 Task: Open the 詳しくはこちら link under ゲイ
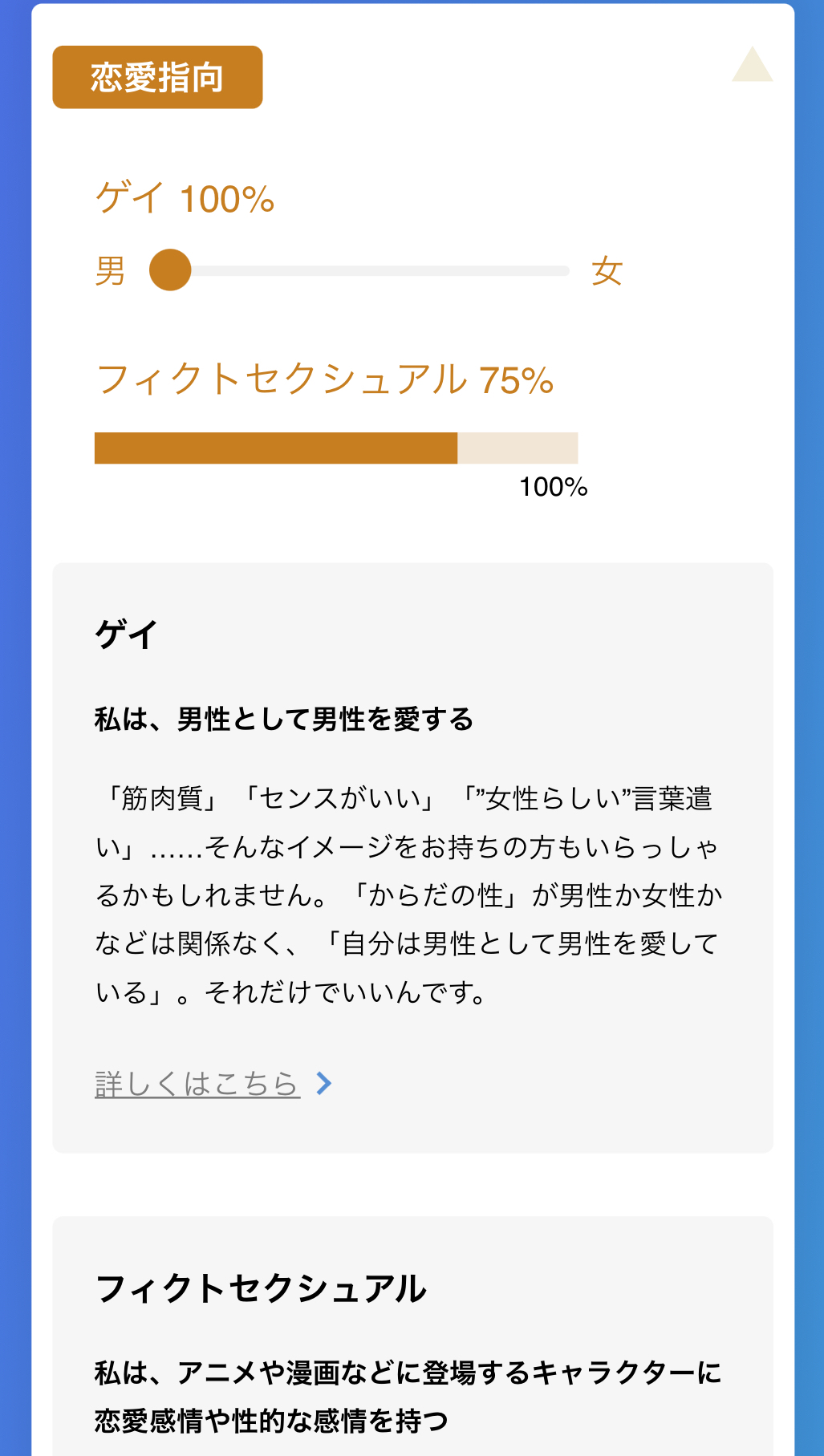197,1084
